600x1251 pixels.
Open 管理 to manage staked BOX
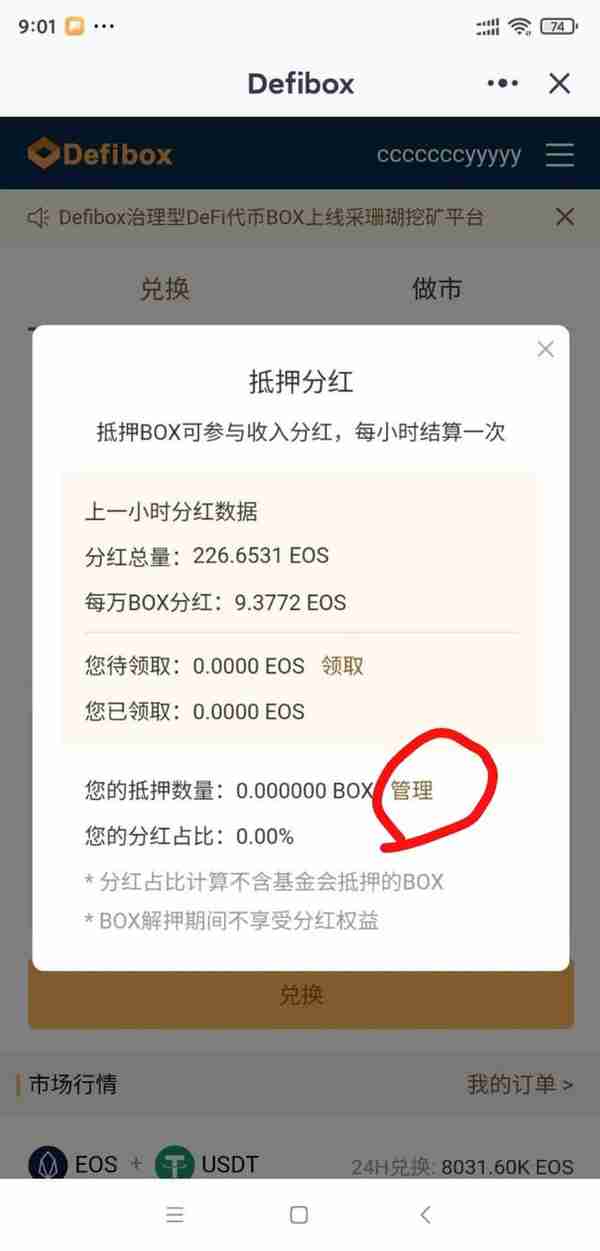pos(412,790)
